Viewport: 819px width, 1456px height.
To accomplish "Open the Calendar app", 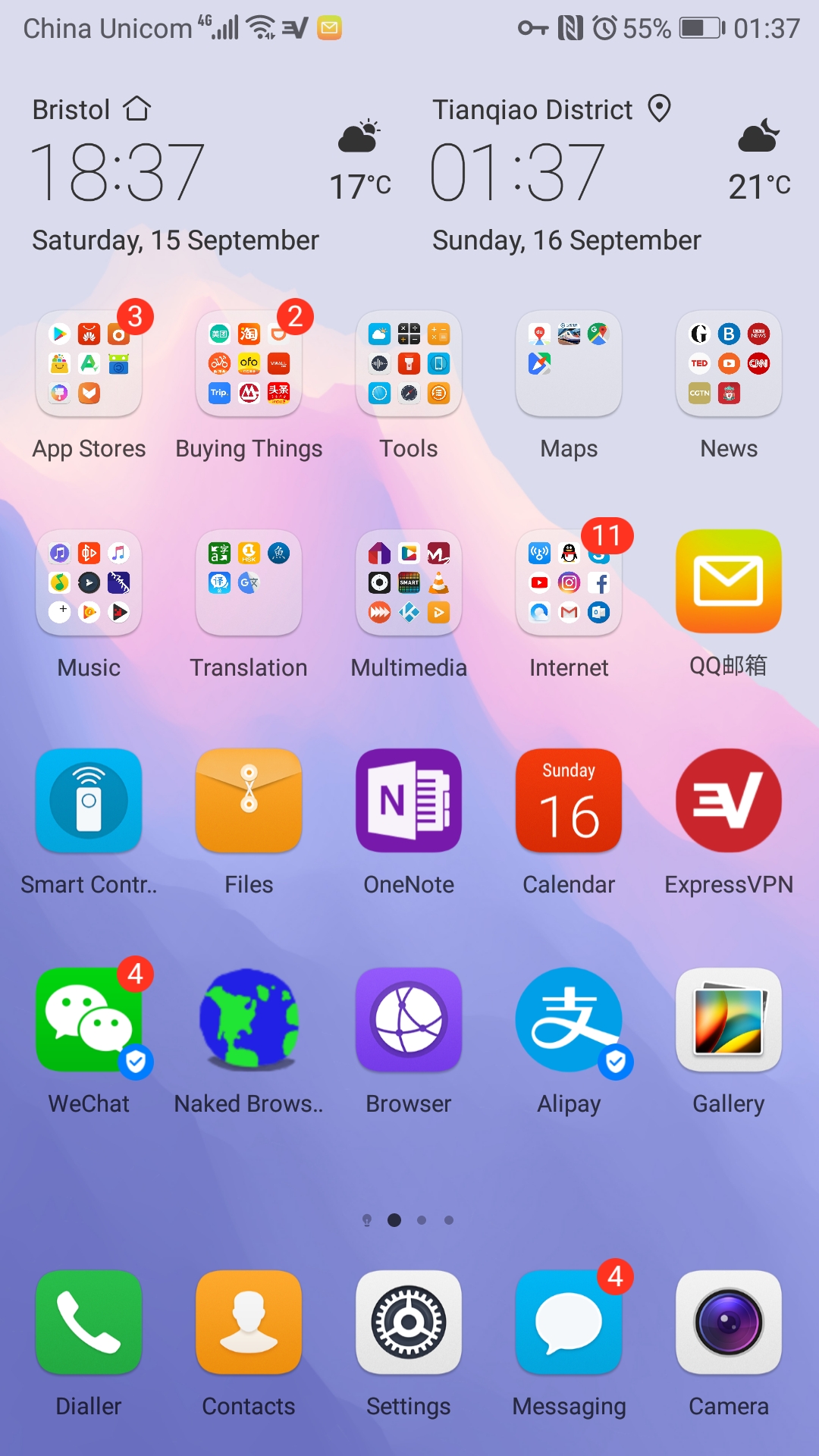I will point(569,801).
